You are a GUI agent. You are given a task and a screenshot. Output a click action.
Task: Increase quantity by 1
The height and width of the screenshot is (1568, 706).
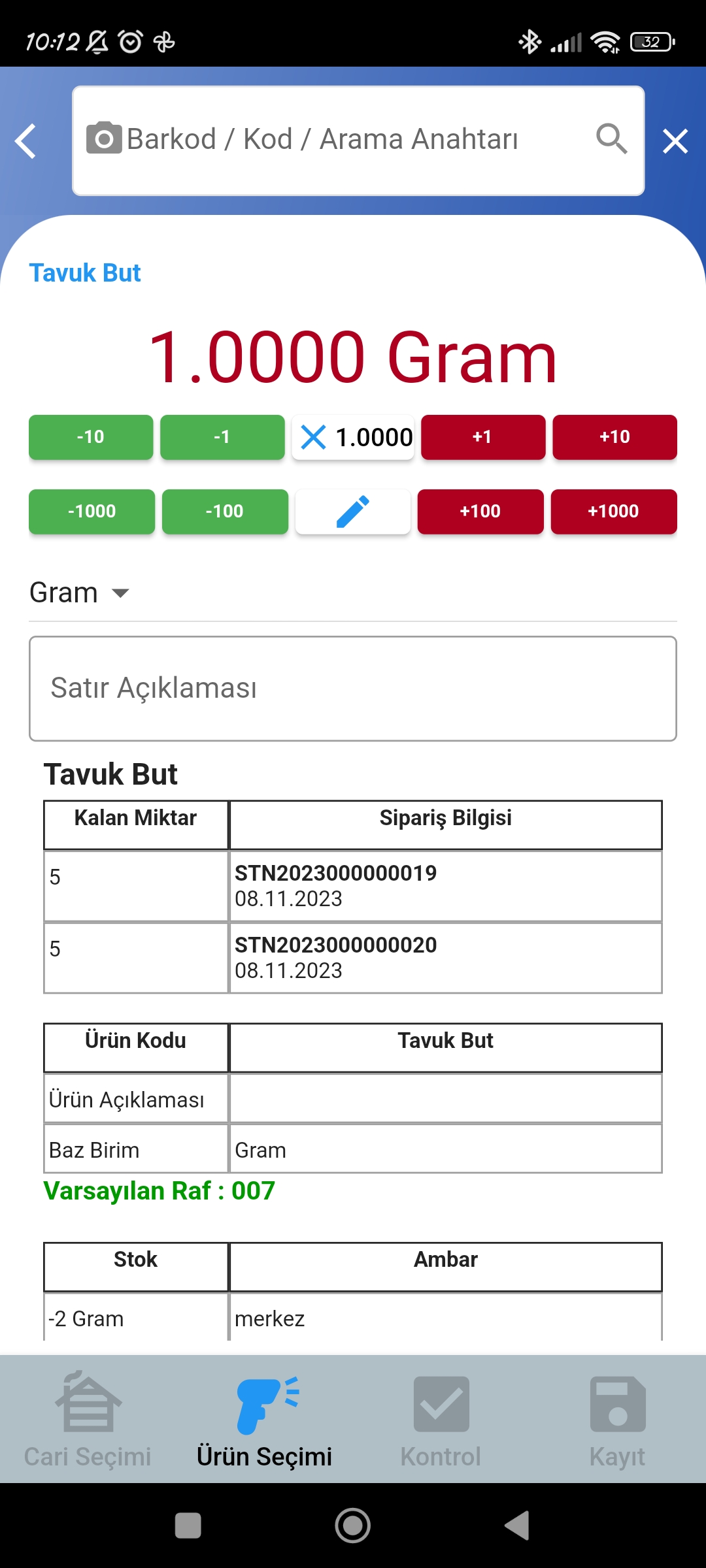click(x=483, y=437)
